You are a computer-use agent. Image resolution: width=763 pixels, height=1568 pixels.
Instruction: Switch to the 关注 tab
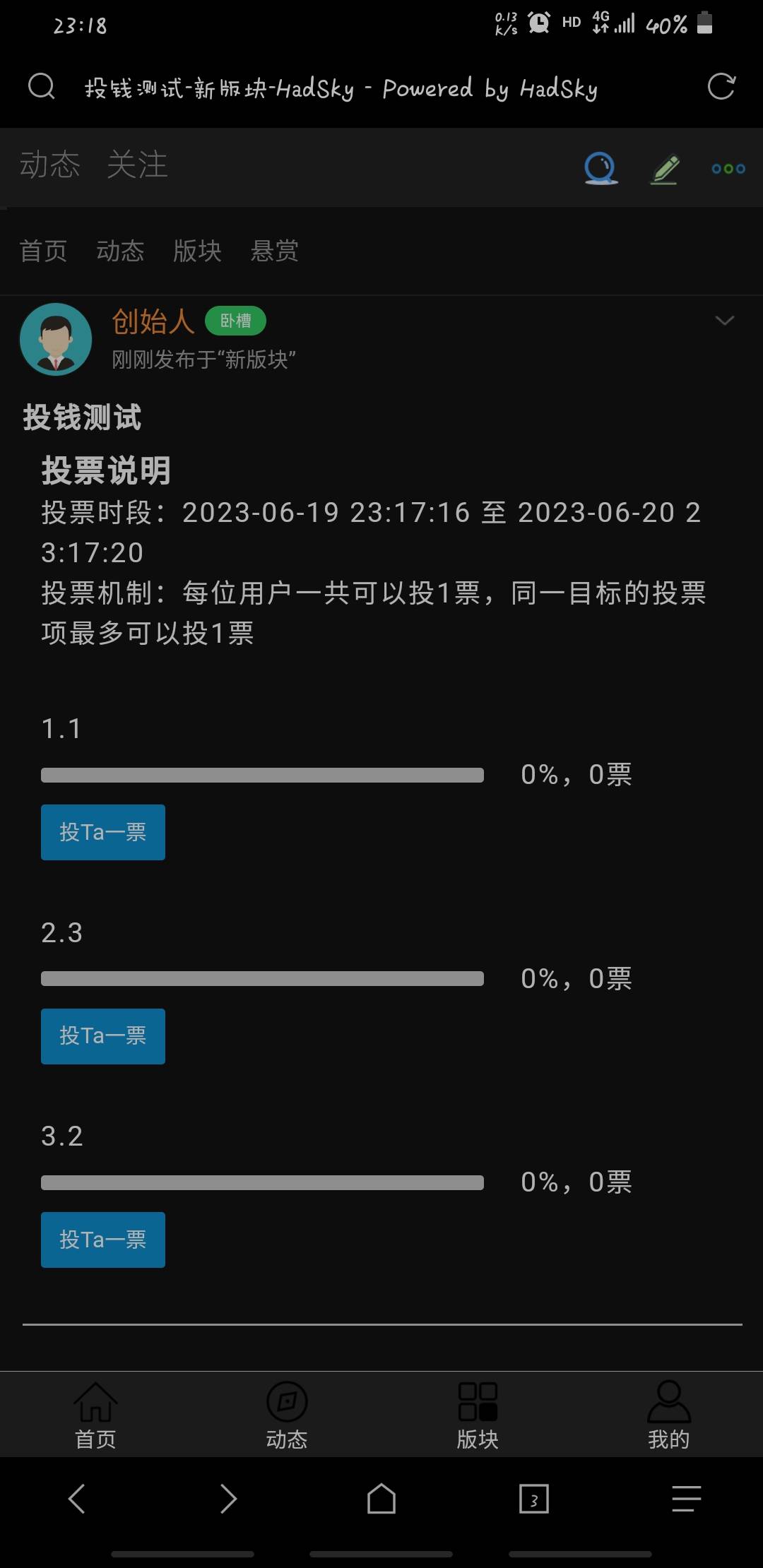point(137,165)
